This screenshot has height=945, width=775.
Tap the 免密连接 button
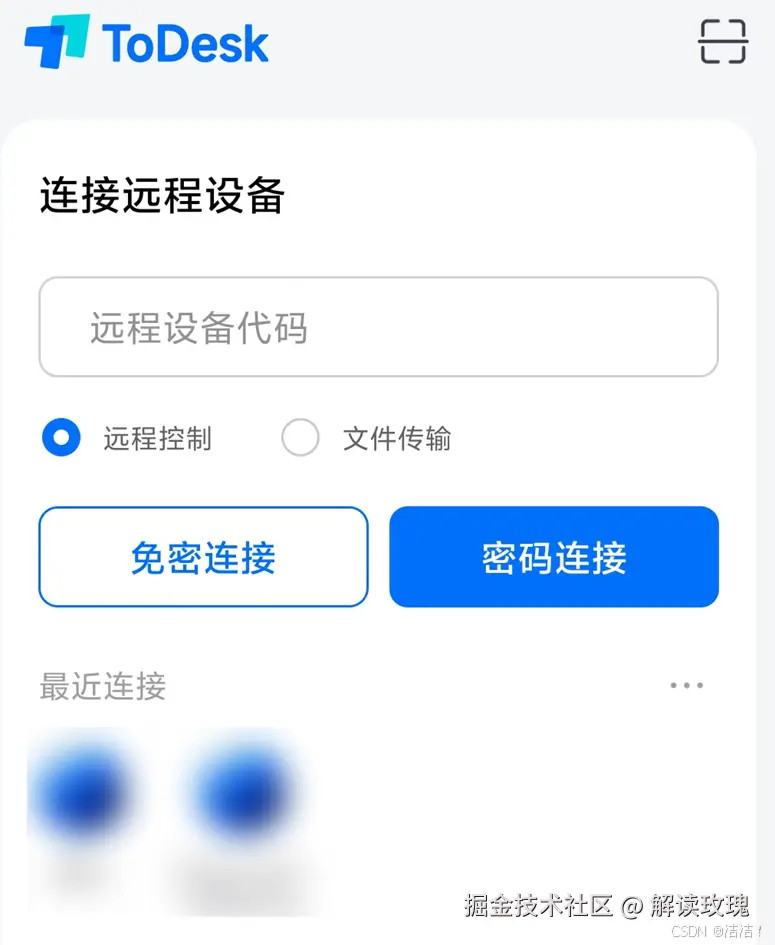(203, 557)
